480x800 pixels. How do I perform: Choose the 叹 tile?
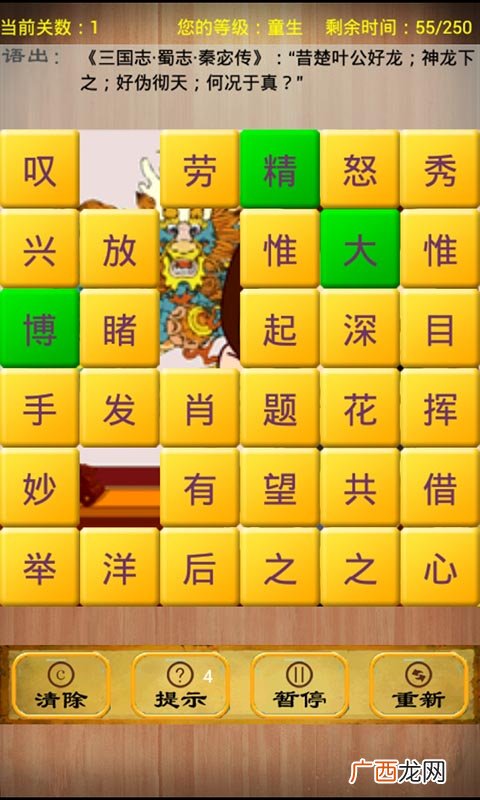[x=40, y=169]
